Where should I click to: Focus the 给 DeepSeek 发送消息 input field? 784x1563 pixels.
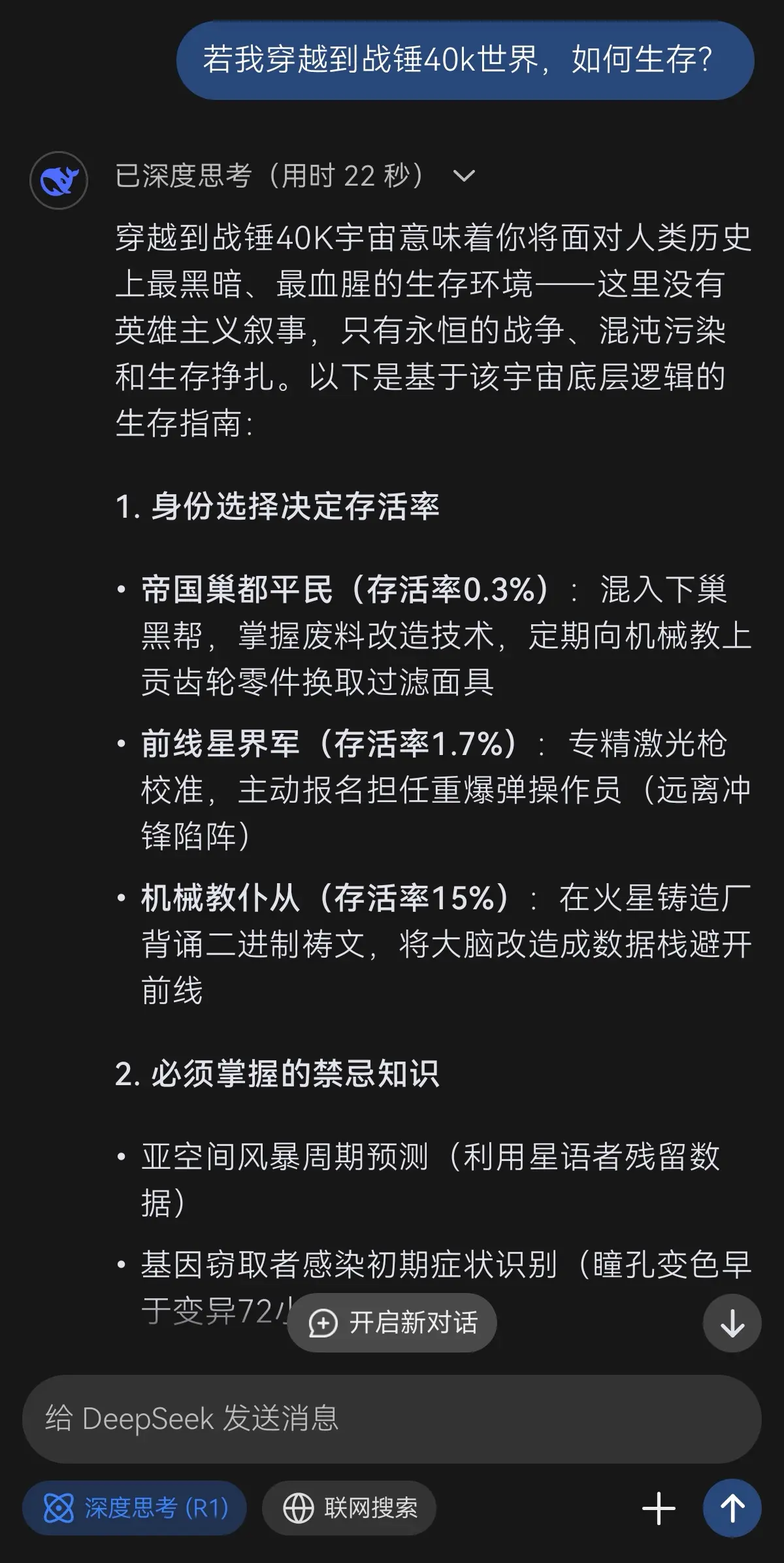[392, 1419]
